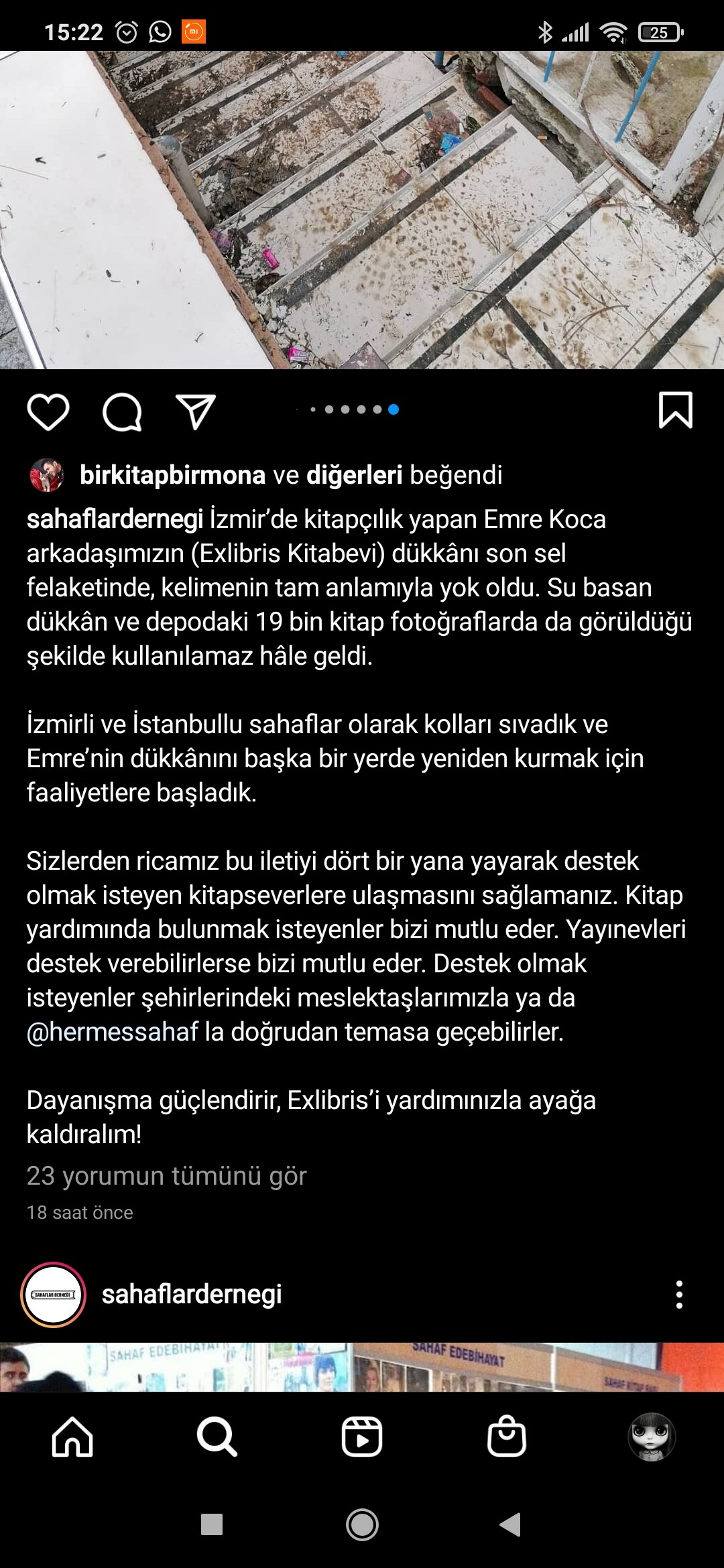Open comments on the flood post
The height and width of the screenshot is (1568, 724).
coord(122,411)
